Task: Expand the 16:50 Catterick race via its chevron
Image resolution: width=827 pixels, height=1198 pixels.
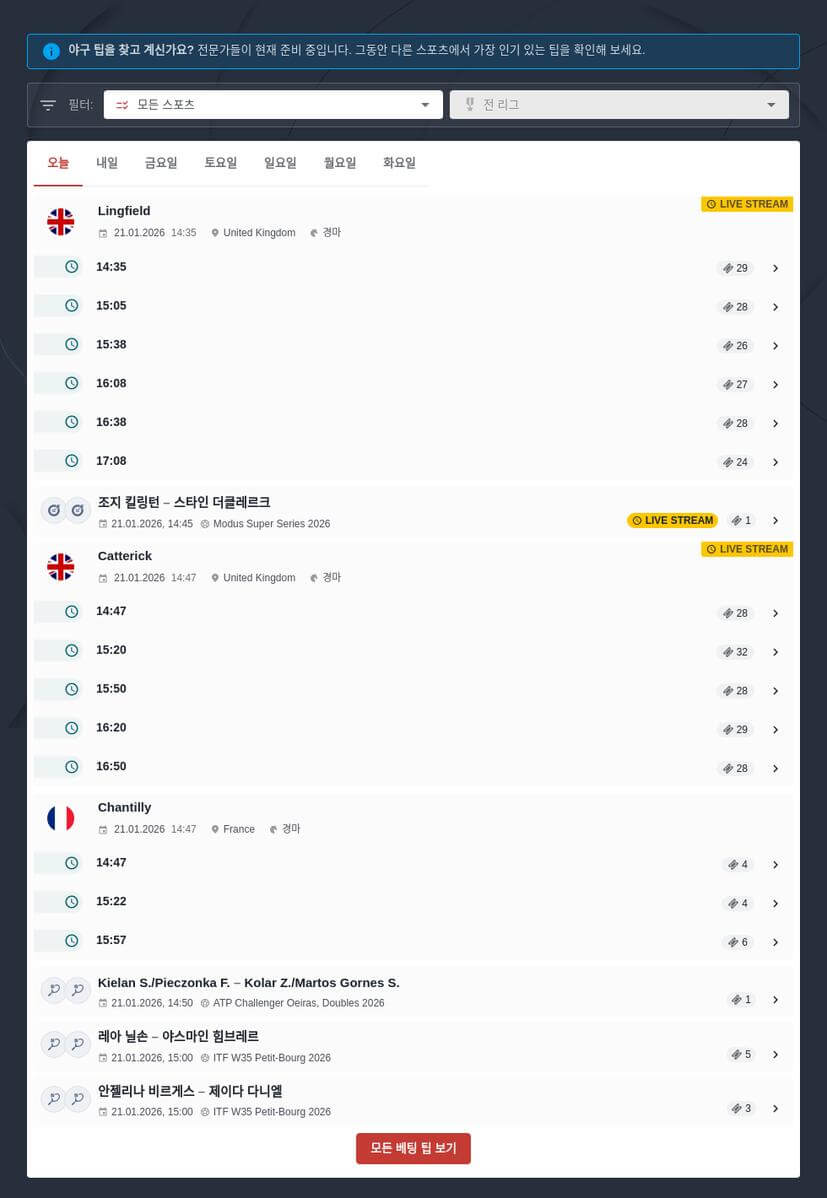Action: 776,768
